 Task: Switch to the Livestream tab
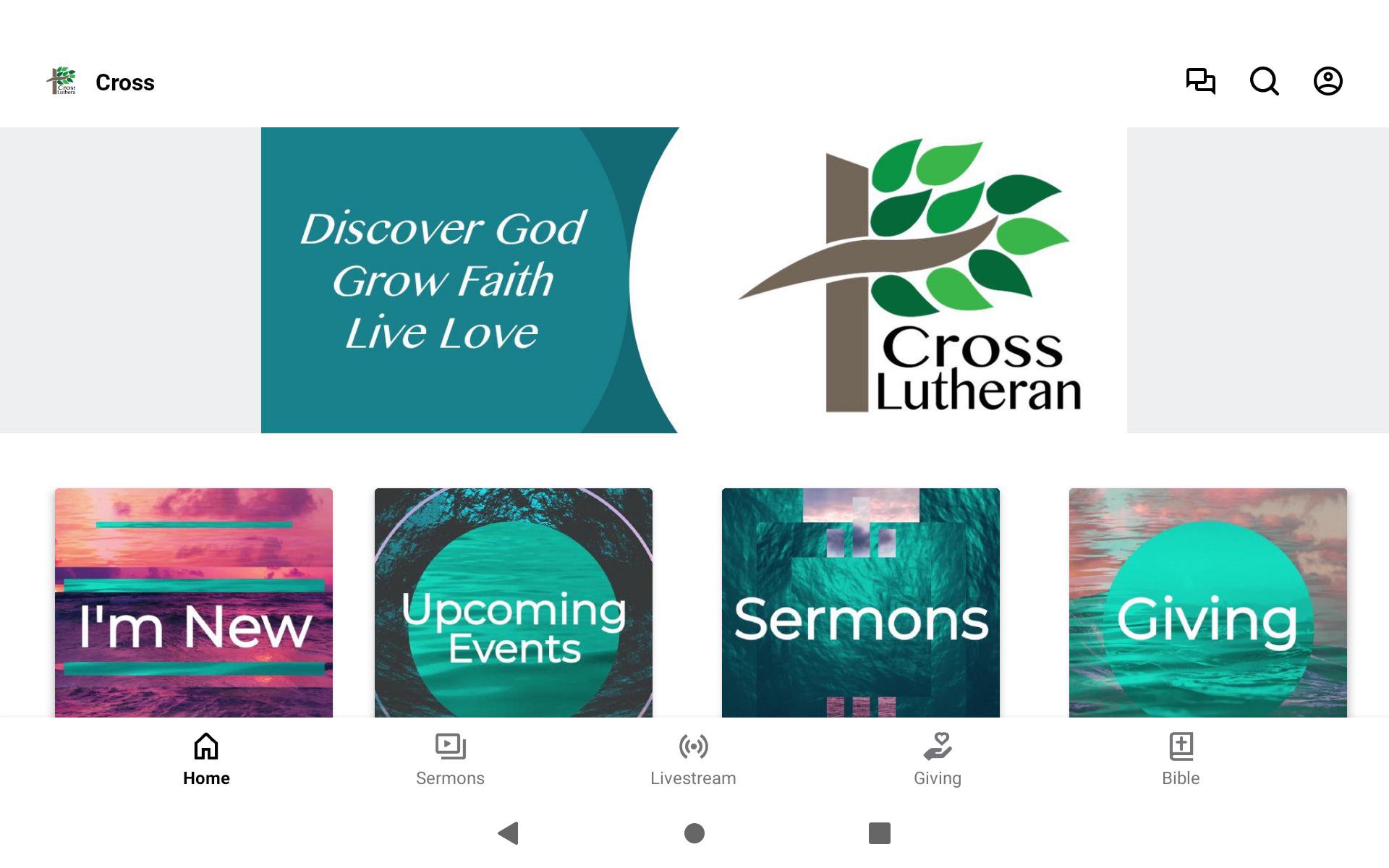(x=693, y=759)
